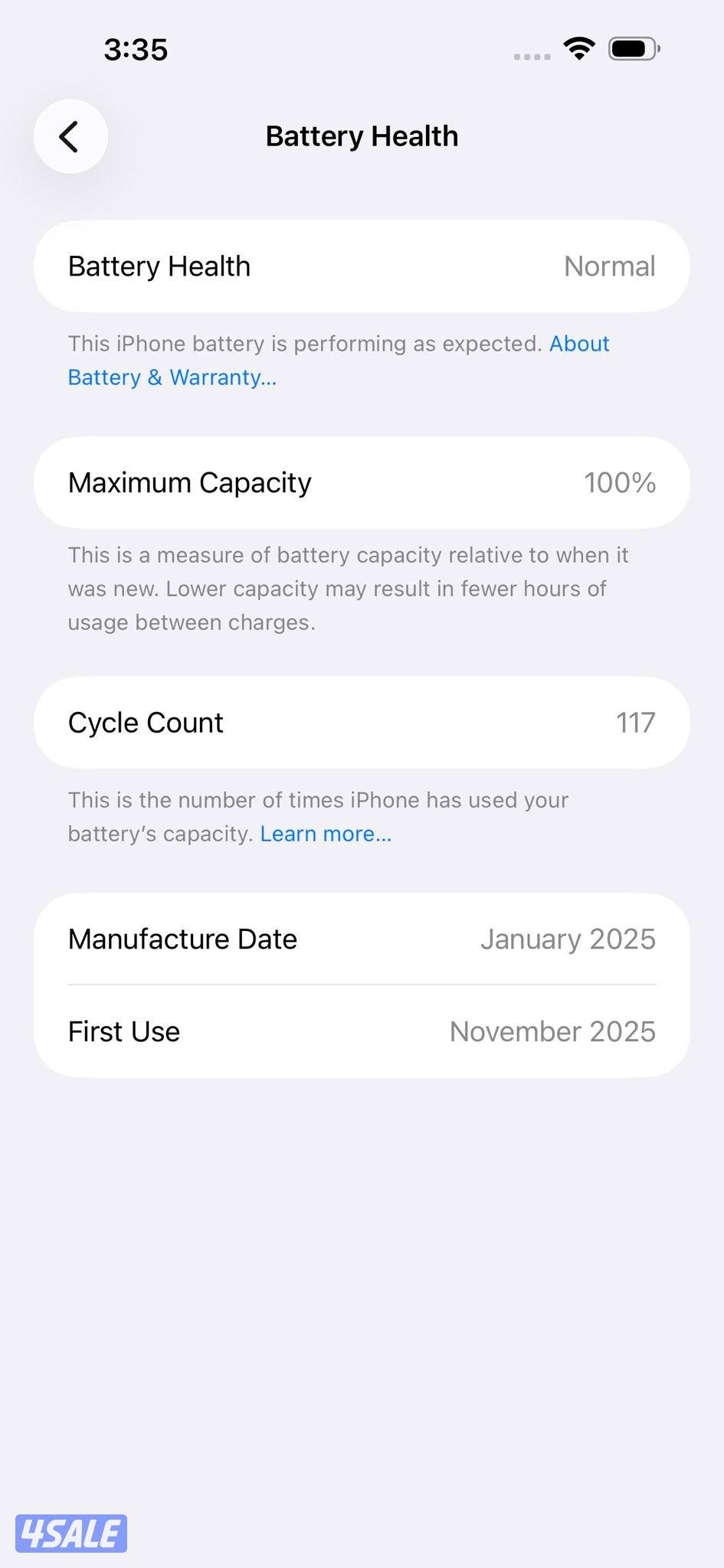Tap the clock showing 3:35
The image size is (724, 1568).
pyautogui.click(x=136, y=49)
